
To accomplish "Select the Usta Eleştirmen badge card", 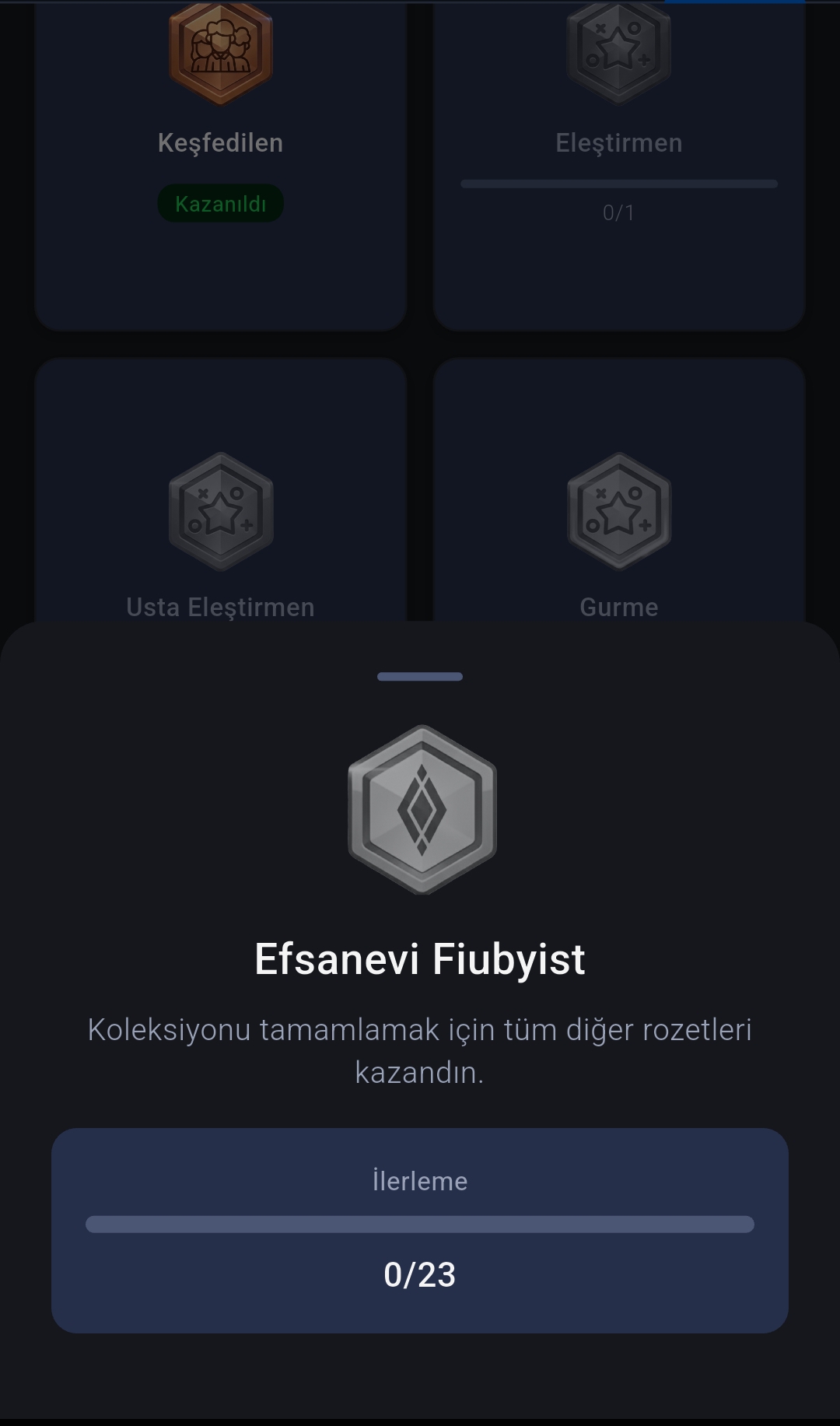I will click(220, 513).
